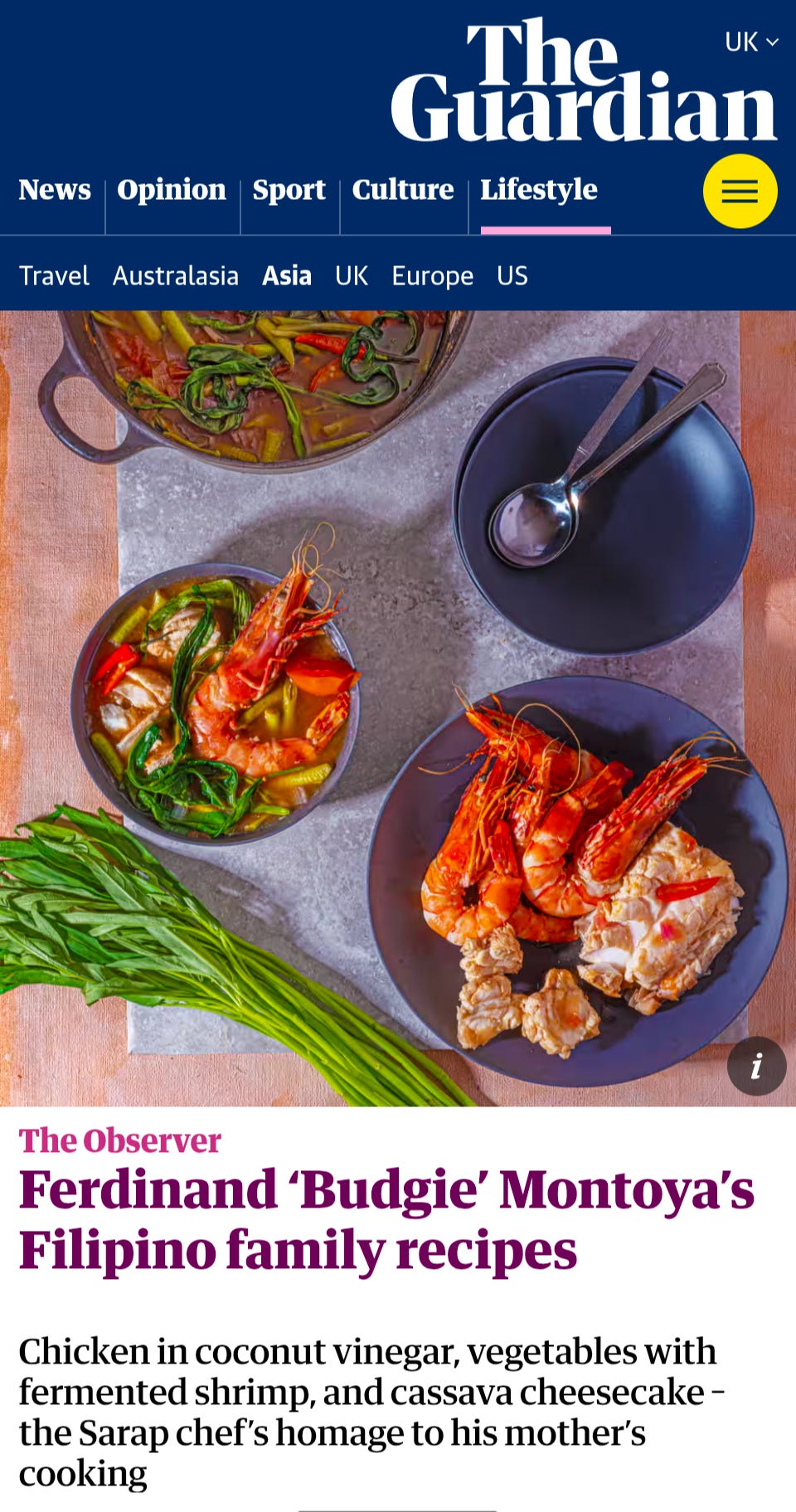This screenshot has width=796, height=1512.
Task: Go to The Guardian homepage logo
Action: pyautogui.click(x=583, y=81)
